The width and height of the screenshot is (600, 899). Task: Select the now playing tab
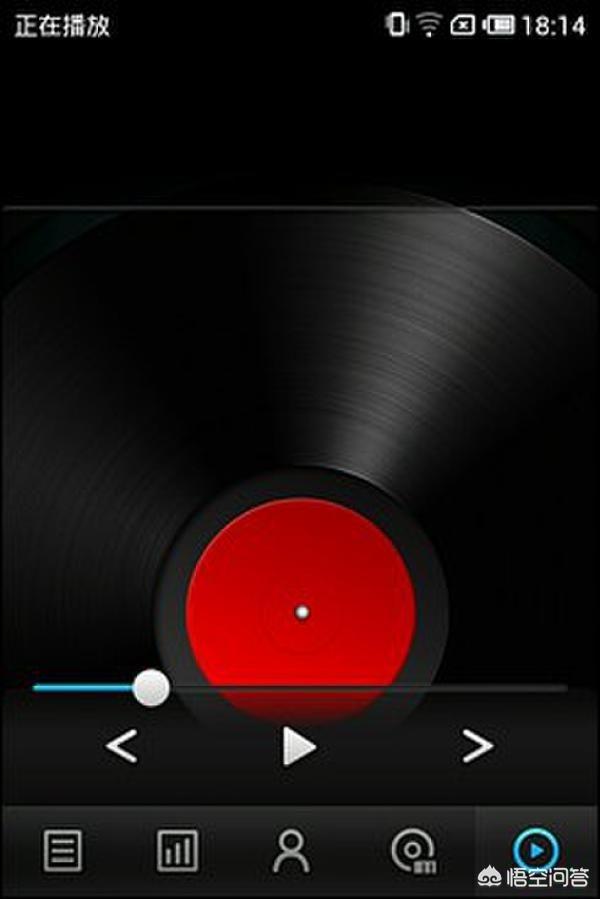pyautogui.click(x=535, y=851)
